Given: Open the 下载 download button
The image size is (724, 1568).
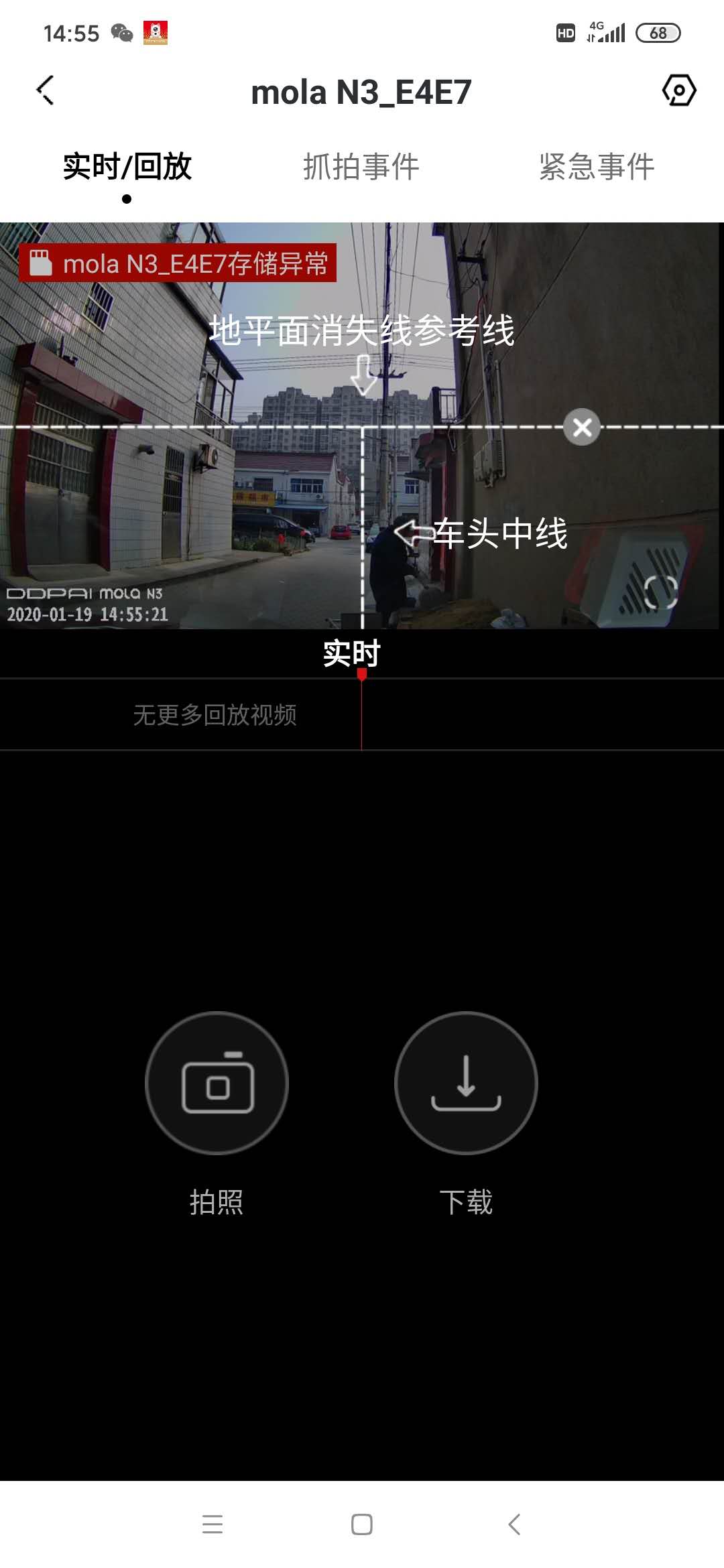Looking at the screenshot, I should pyautogui.click(x=466, y=1083).
